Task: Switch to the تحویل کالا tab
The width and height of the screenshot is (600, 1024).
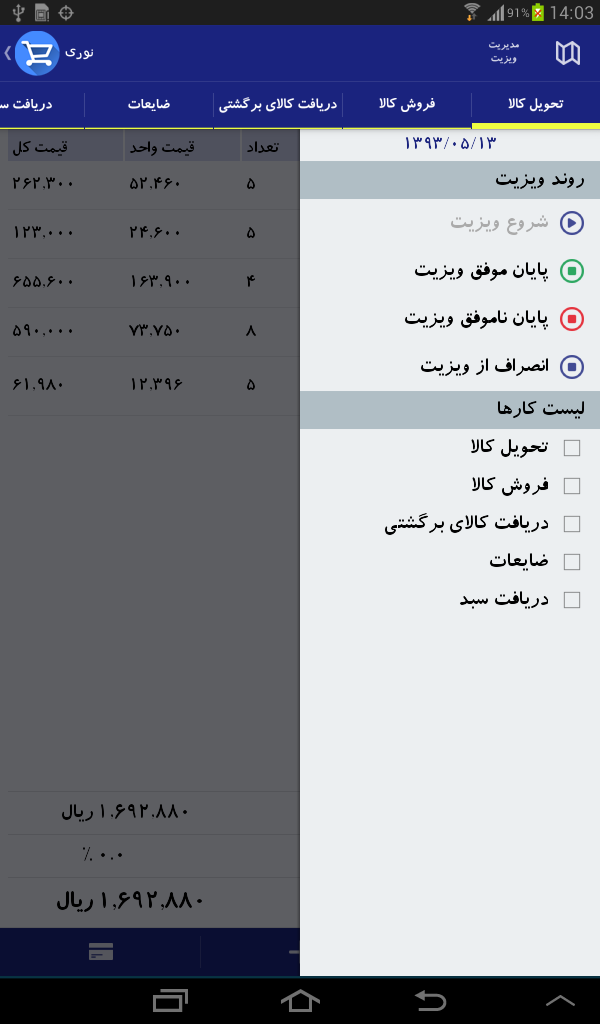Action: click(535, 104)
